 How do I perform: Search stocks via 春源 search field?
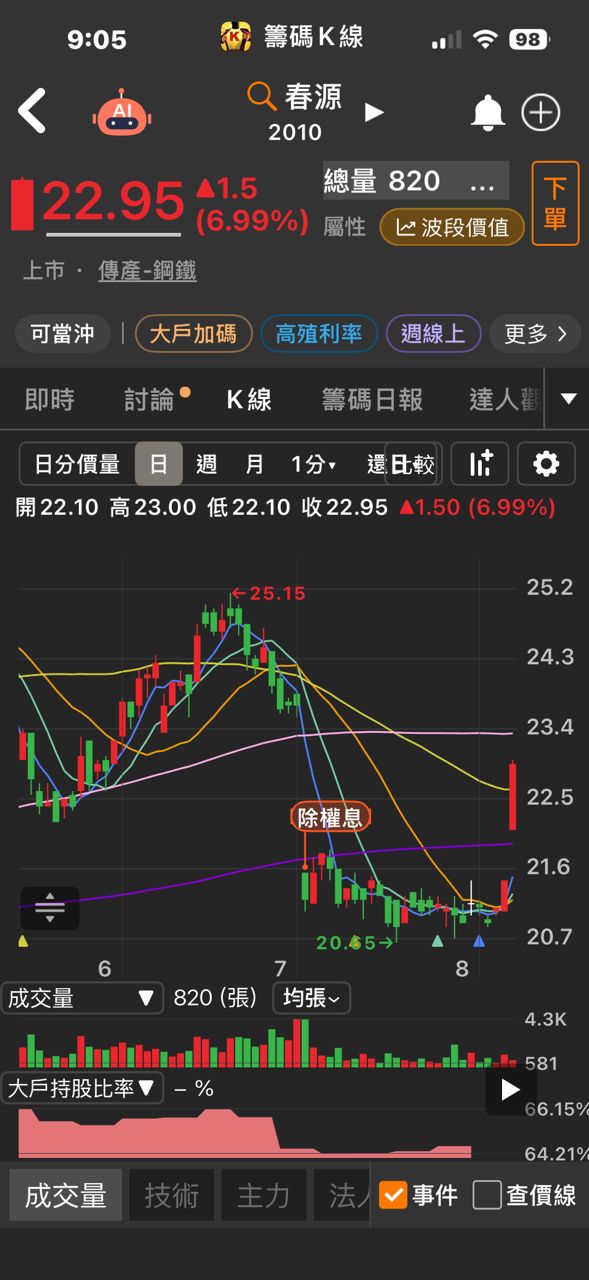coord(295,96)
